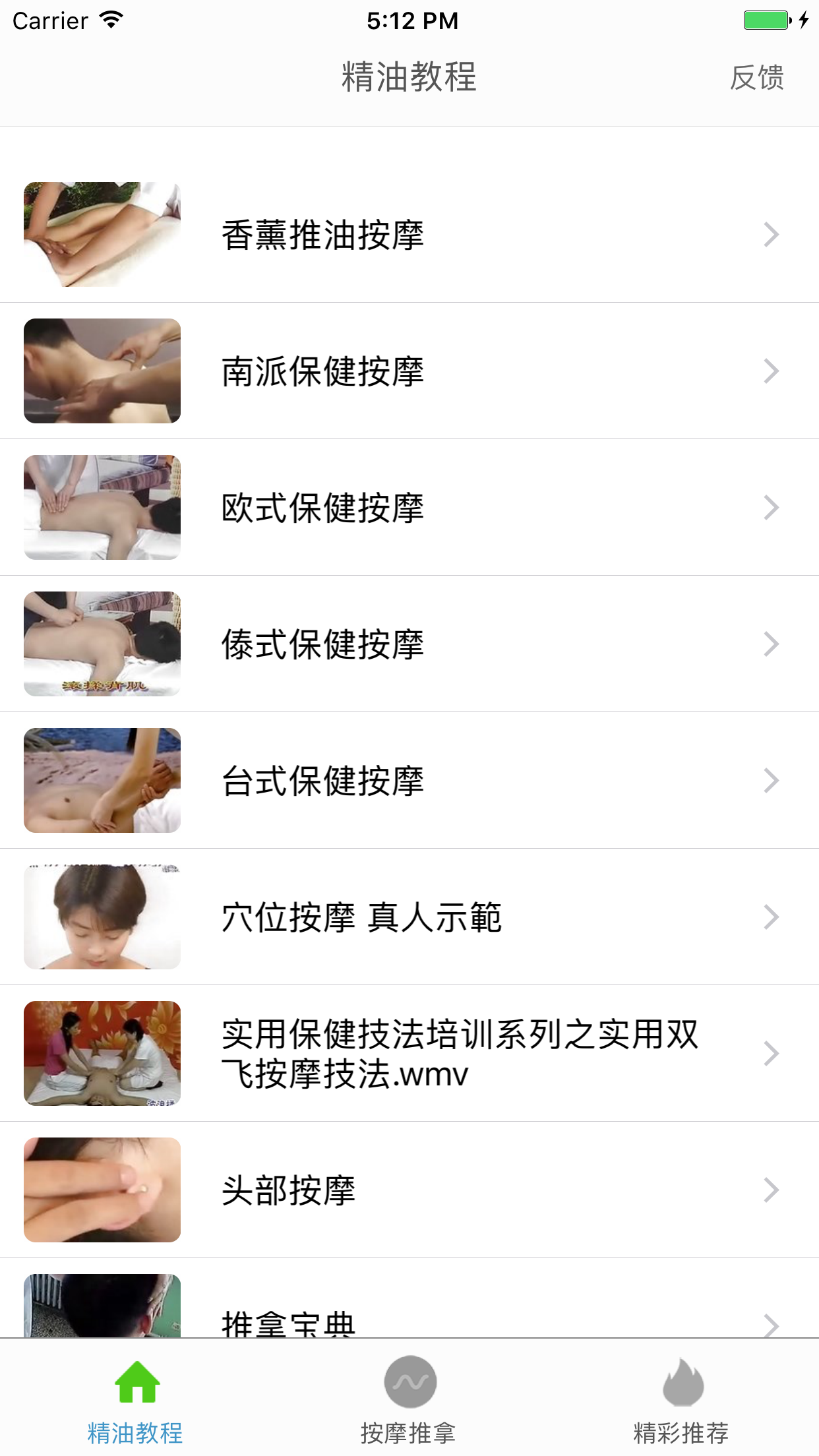819x1456 pixels.
Task: Select the 南派保健按摩 row
Action: click(x=409, y=371)
